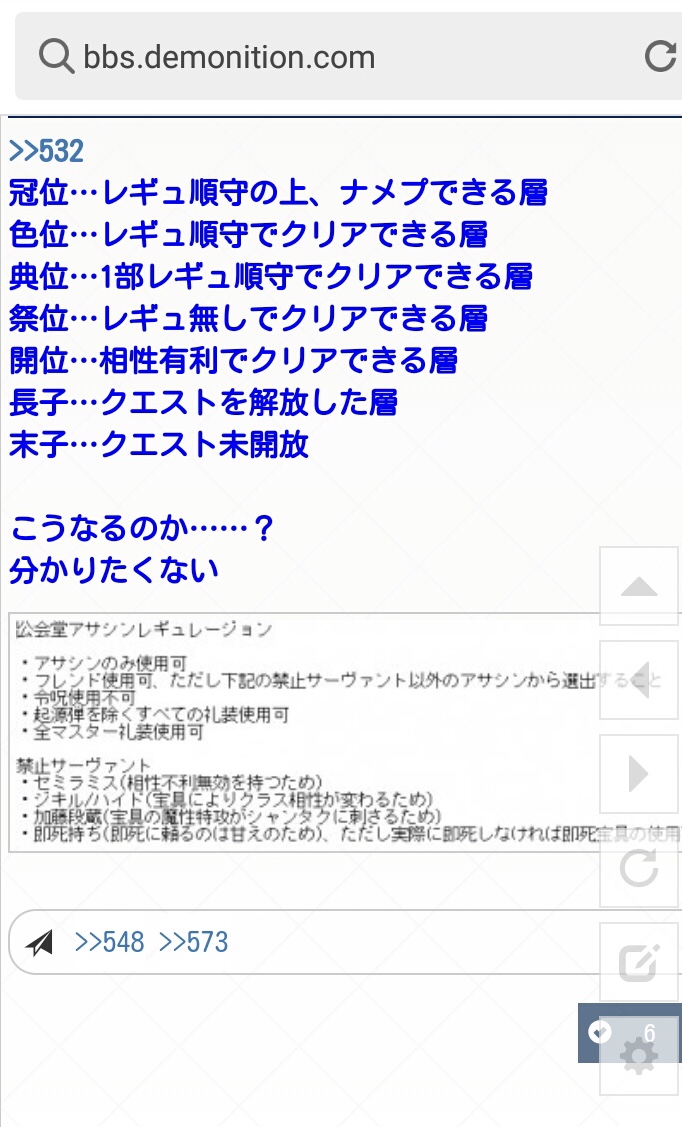This screenshot has width=682, height=1127.
Task: Like this post showing 6 likes
Action: [601, 1032]
